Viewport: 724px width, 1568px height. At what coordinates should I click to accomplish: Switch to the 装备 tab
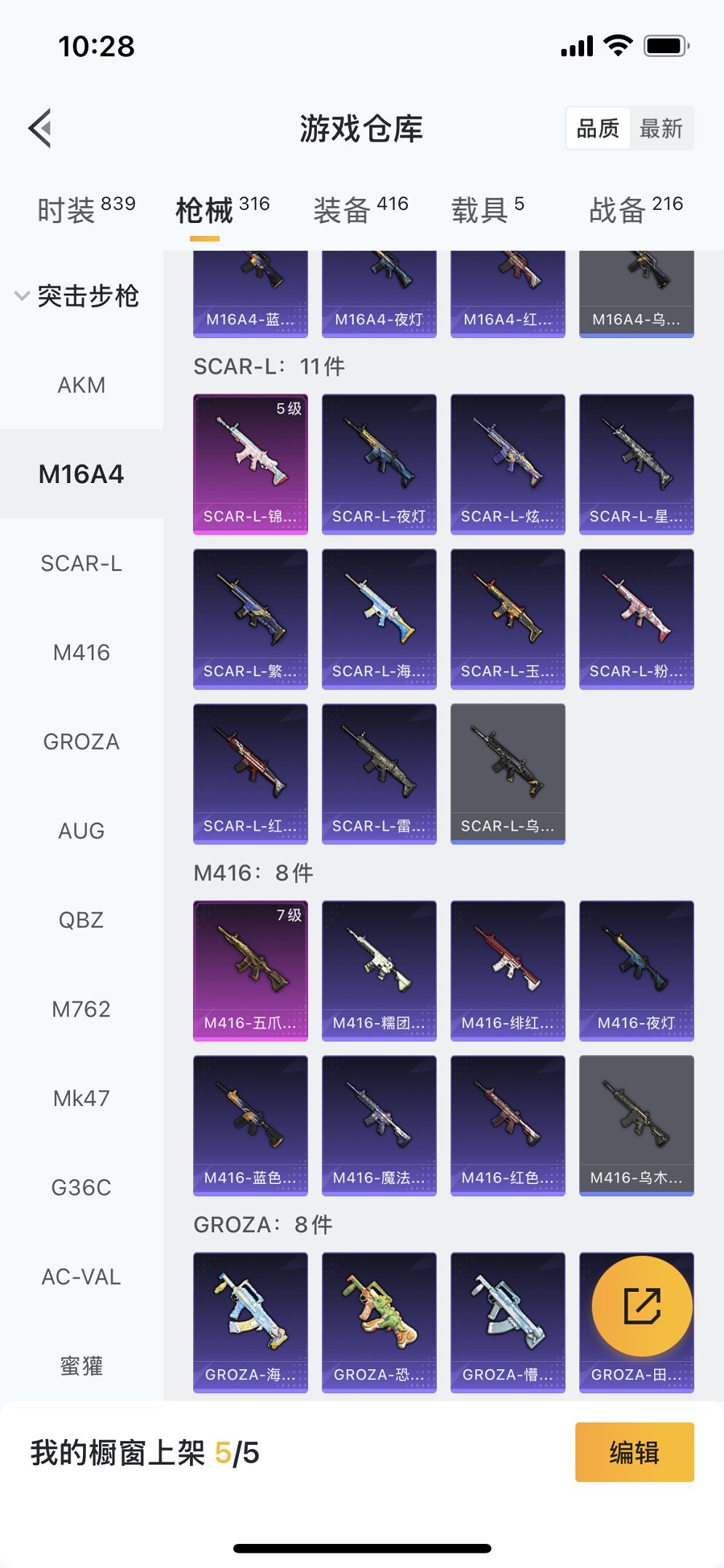[x=361, y=210]
